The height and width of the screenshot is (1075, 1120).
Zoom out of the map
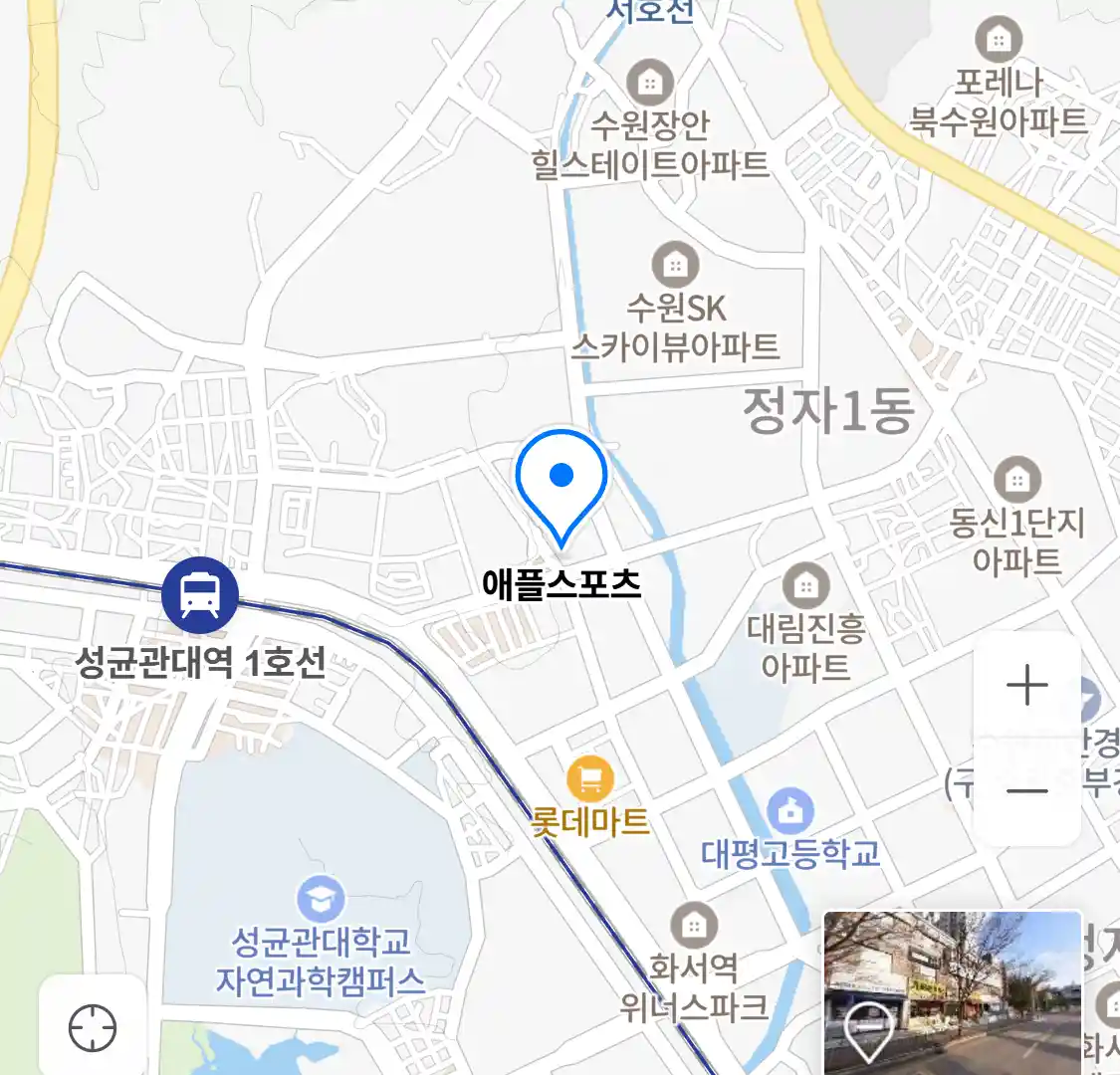coord(1026,791)
